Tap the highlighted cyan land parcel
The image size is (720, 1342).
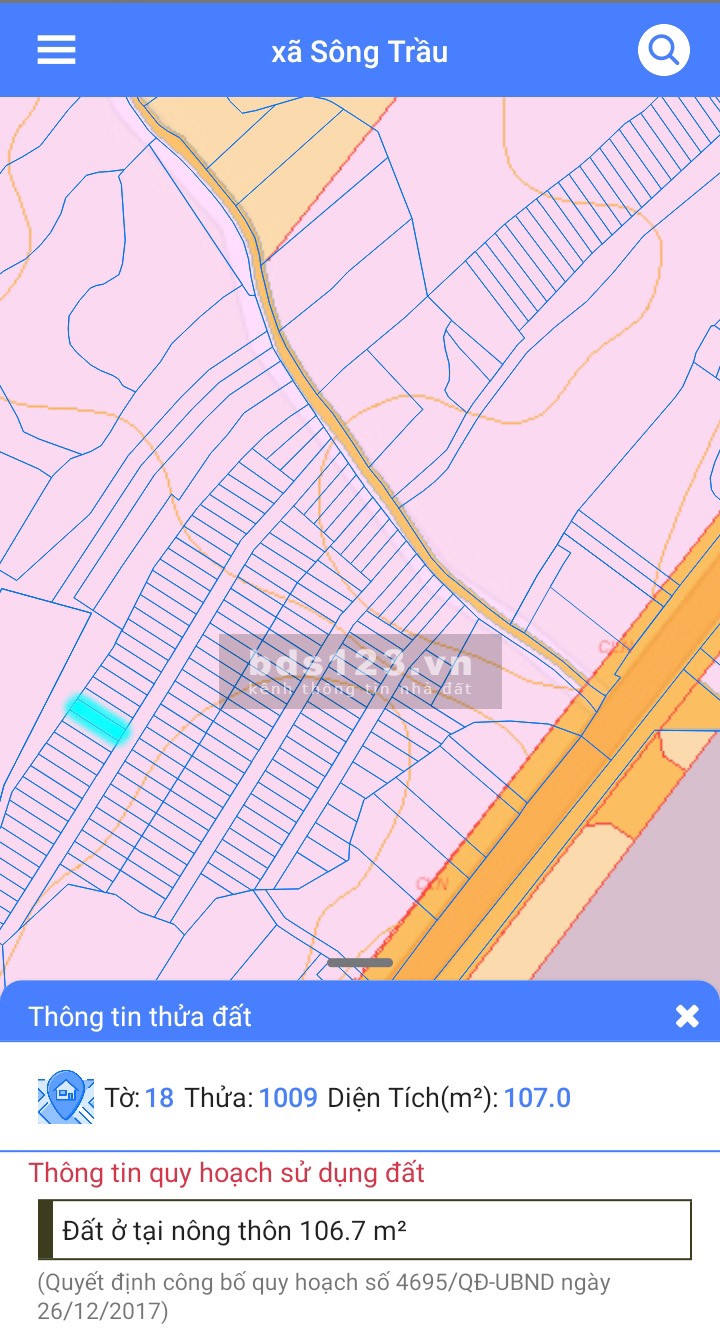(x=98, y=719)
